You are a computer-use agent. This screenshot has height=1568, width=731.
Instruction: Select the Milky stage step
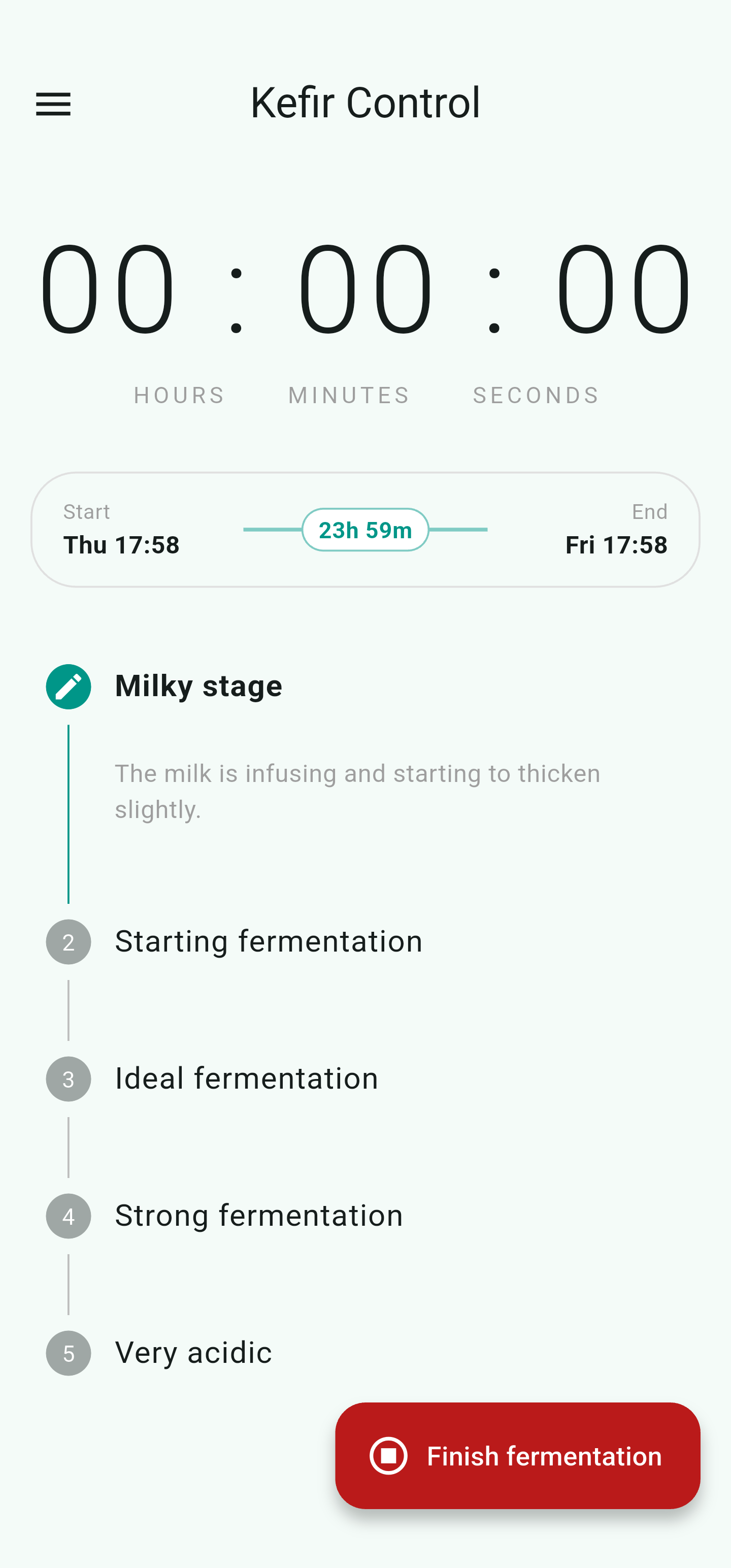click(198, 687)
